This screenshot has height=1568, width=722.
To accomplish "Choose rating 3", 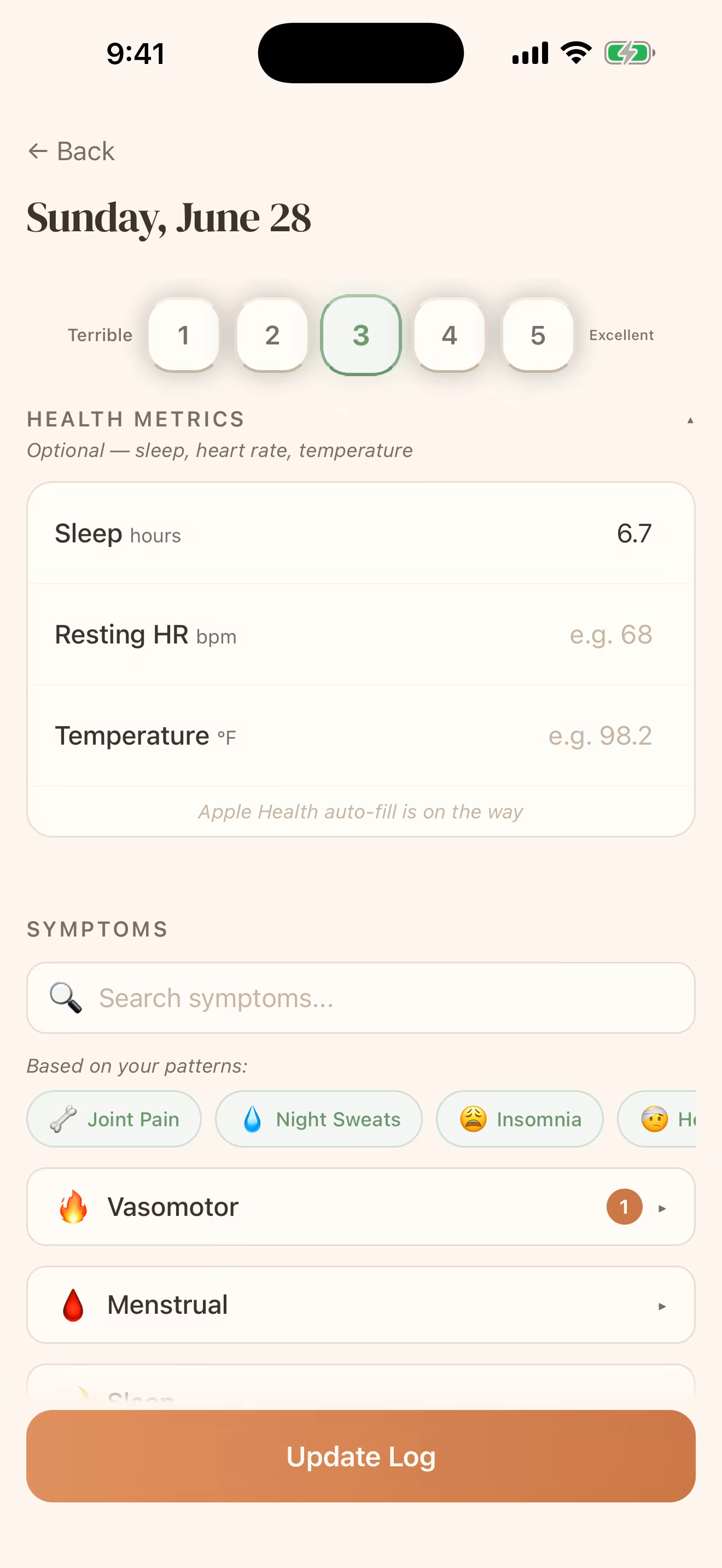I will pyautogui.click(x=361, y=335).
